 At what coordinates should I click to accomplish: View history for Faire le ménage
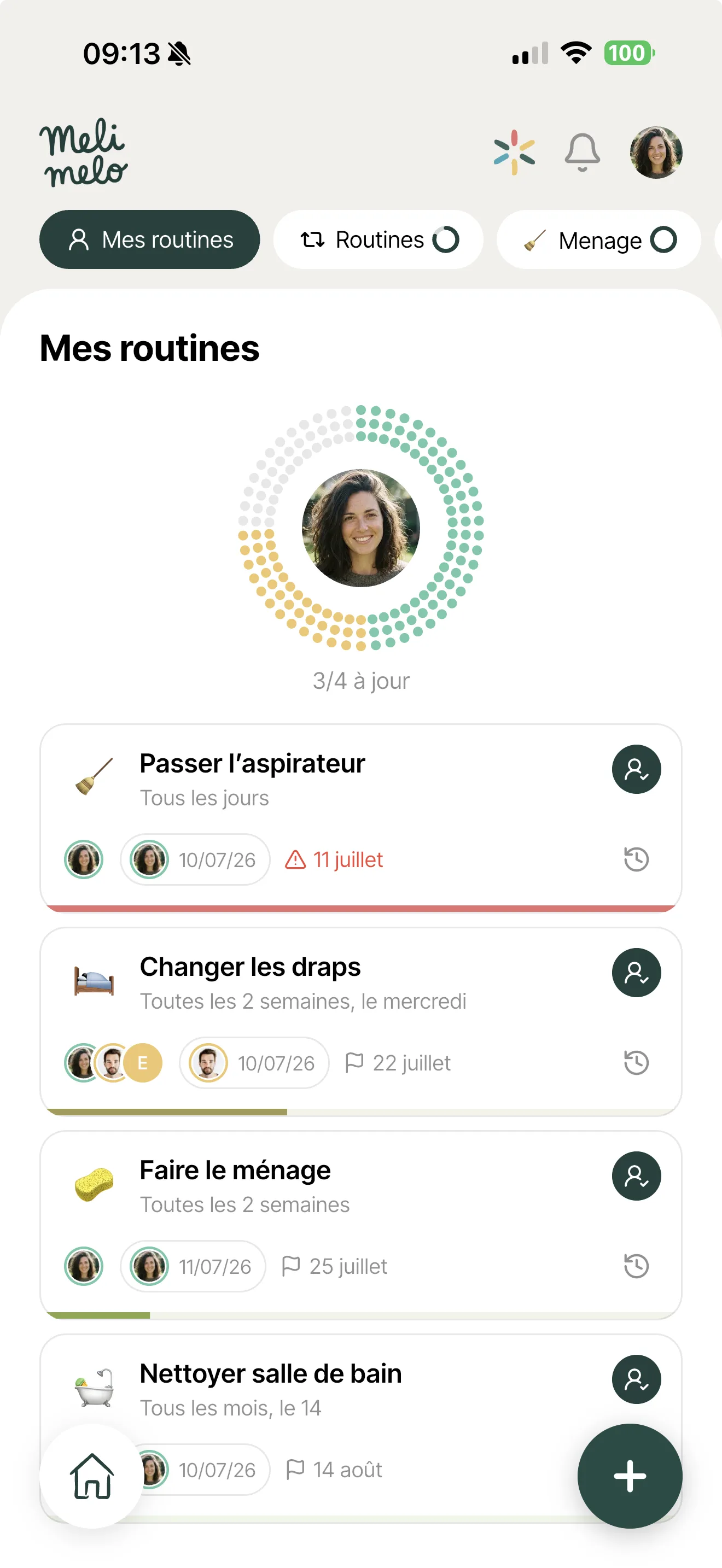[636, 1266]
